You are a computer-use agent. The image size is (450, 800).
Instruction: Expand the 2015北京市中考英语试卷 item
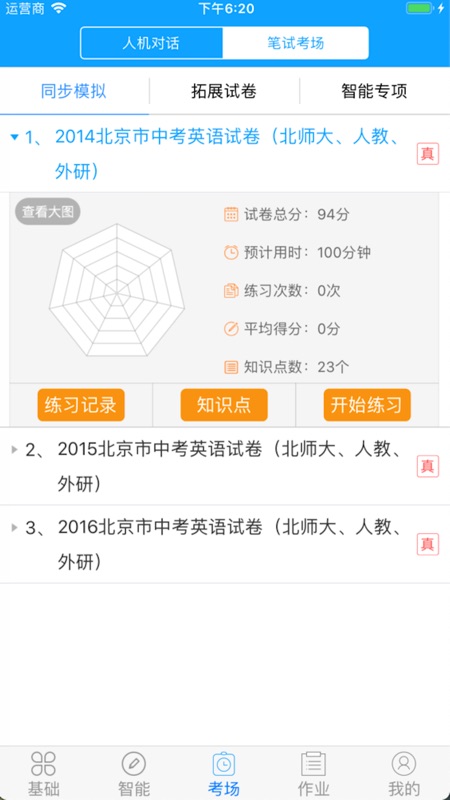(x=225, y=466)
